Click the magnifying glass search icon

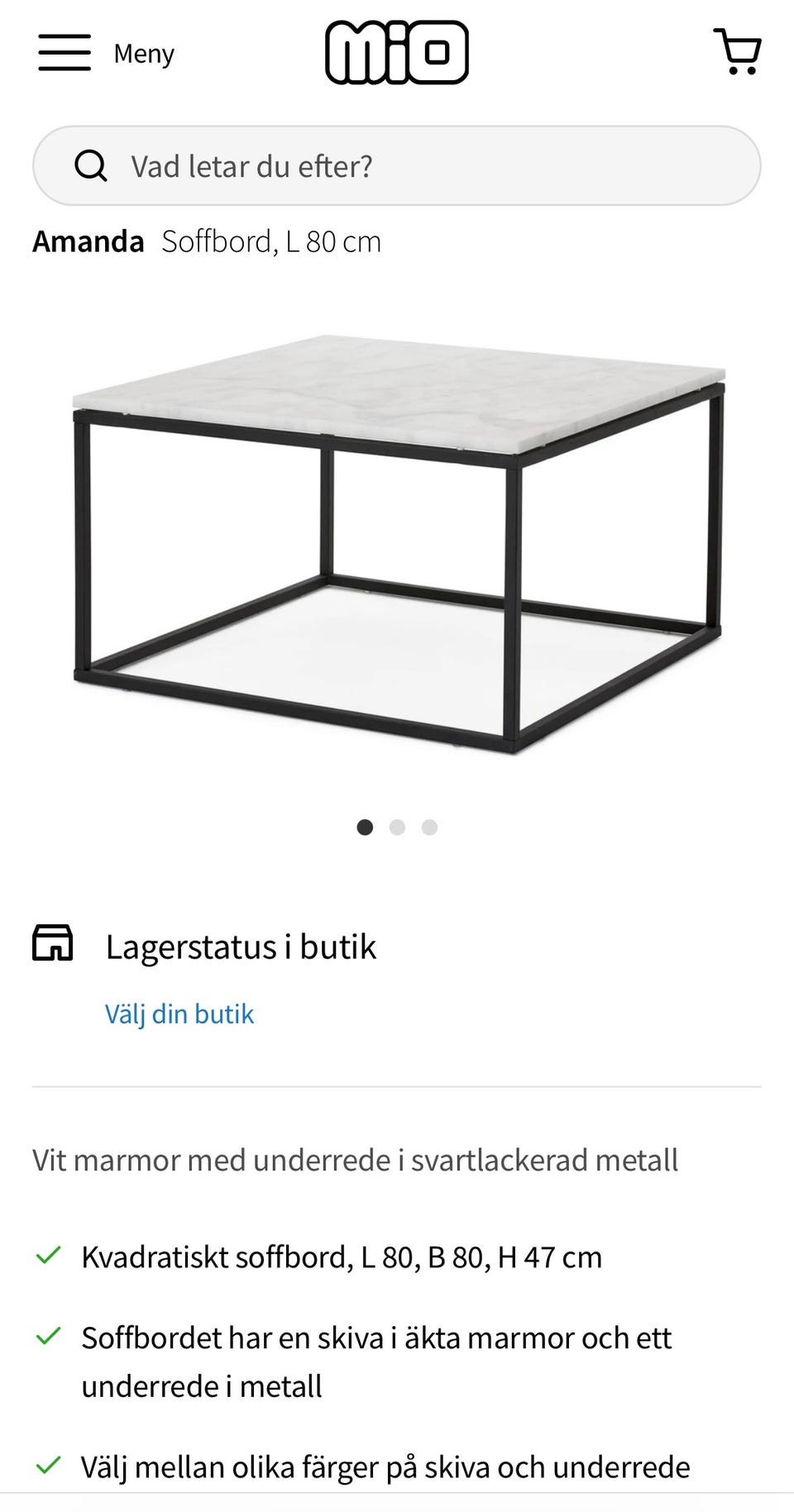click(91, 165)
